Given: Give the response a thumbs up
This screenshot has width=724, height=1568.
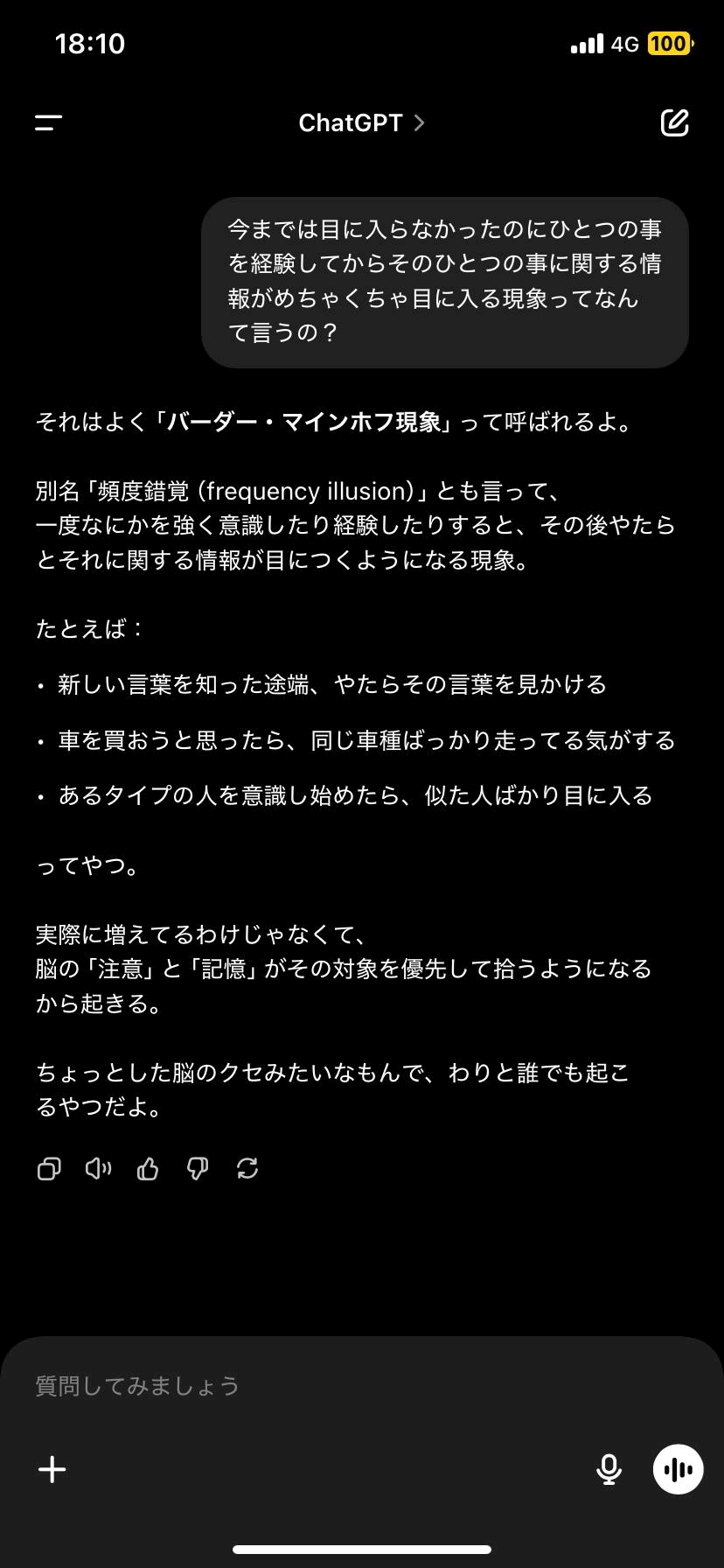Looking at the screenshot, I should pyautogui.click(x=148, y=1169).
